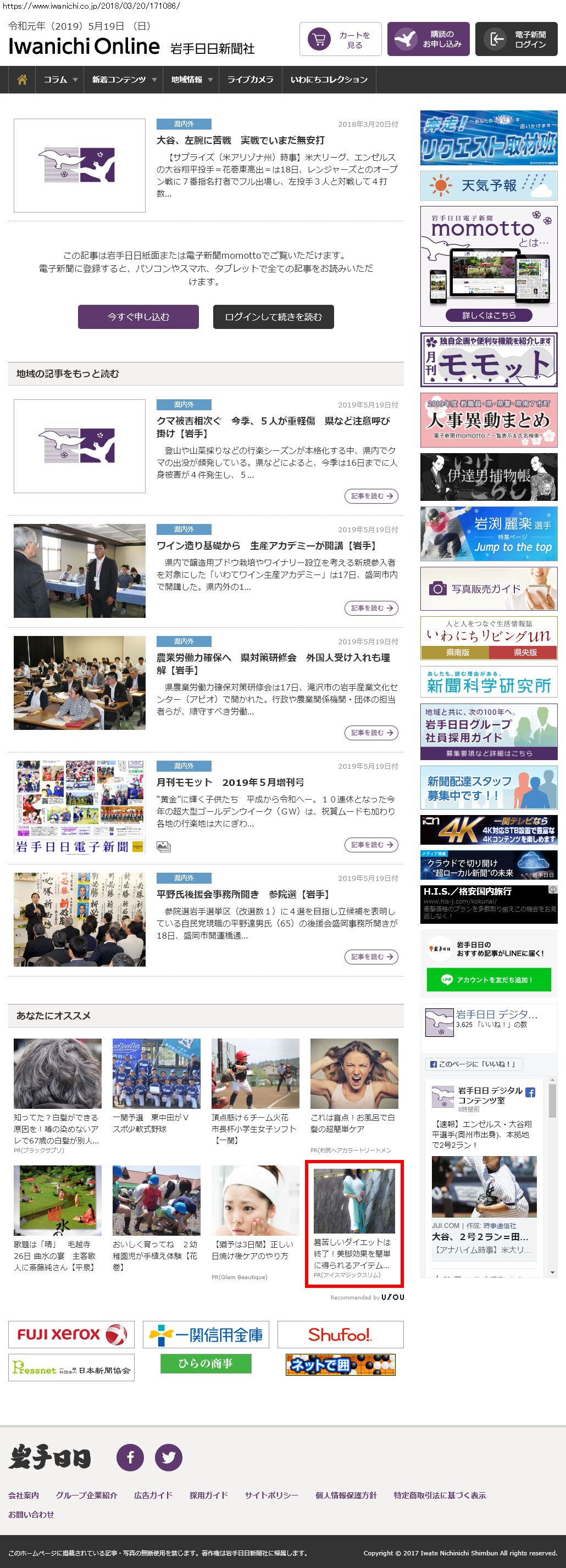The image size is (566, 1568).
Task: Add LINE account via アカウントを友だち追加
Action: [489, 979]
